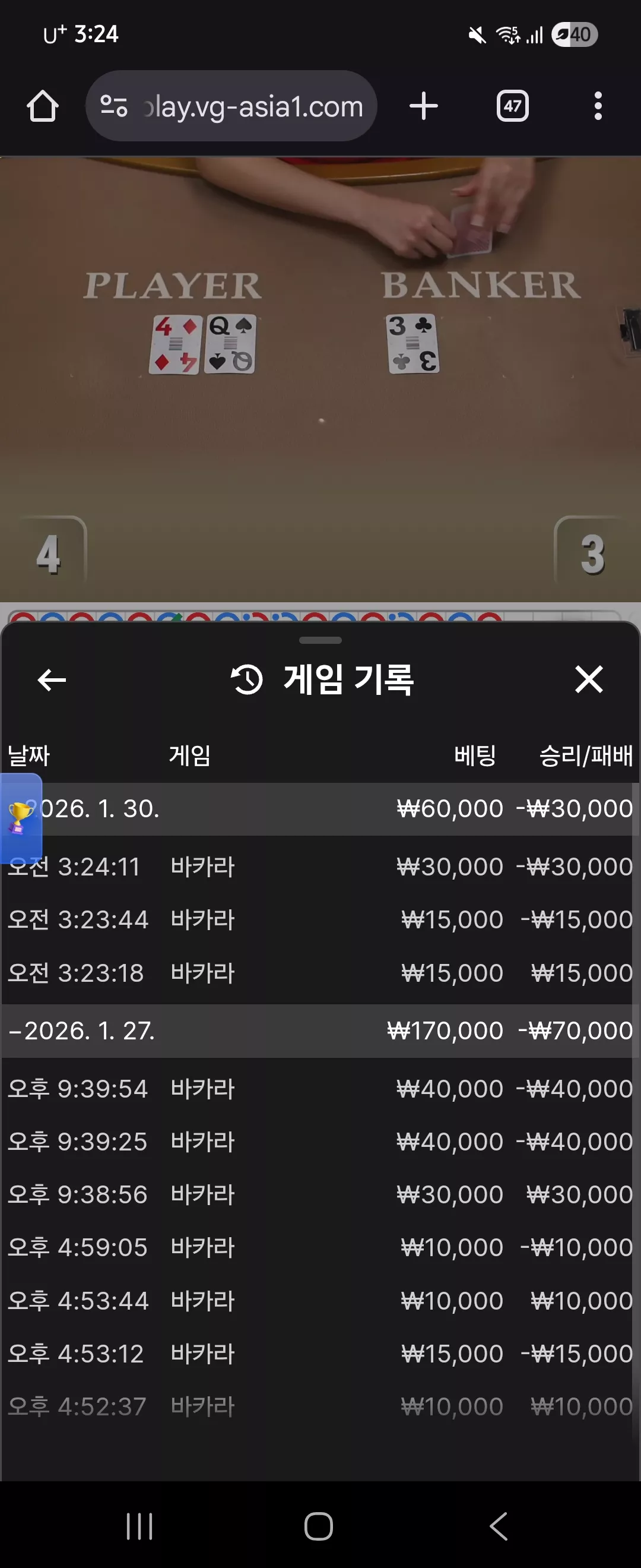Open the 오후 9:39:25 바카라 record

point(320,1142)
